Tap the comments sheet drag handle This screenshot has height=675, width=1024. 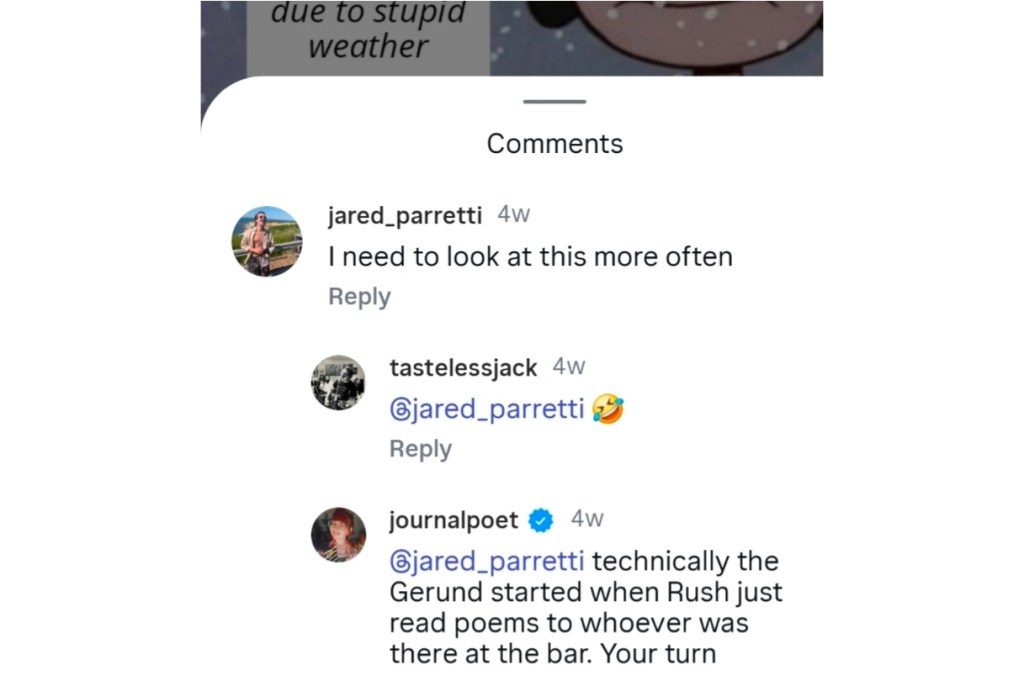tap(554, 101)
